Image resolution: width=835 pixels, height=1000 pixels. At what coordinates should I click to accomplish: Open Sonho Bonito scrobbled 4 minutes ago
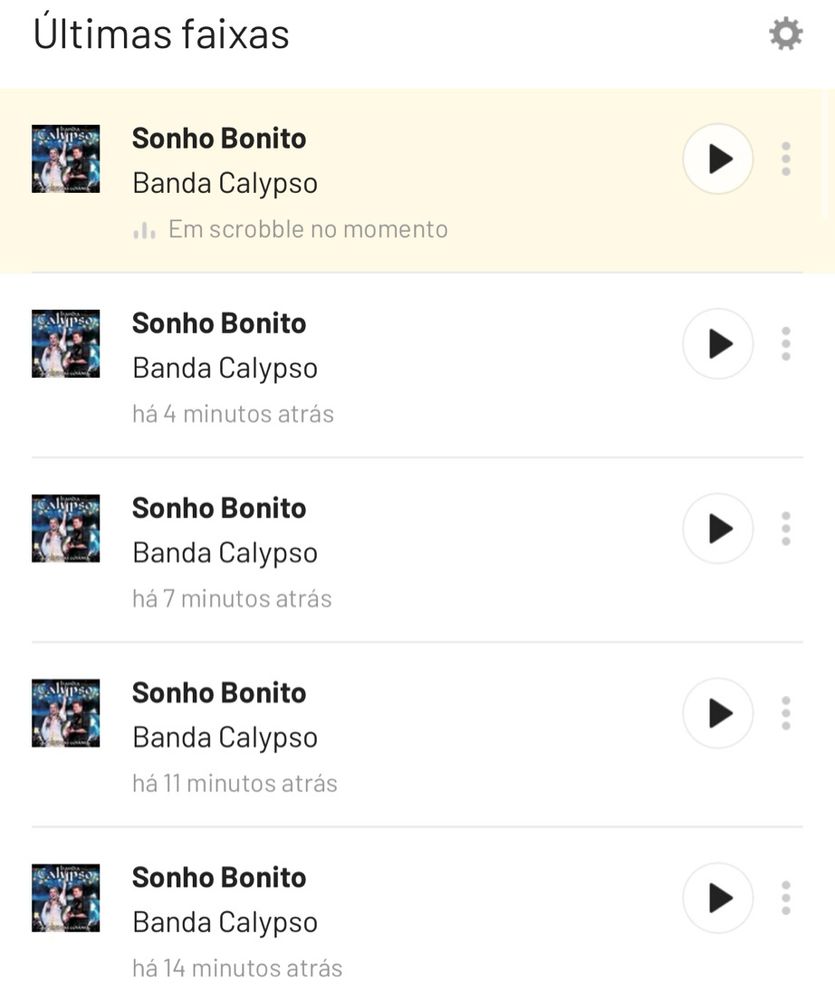click(219, 324)
